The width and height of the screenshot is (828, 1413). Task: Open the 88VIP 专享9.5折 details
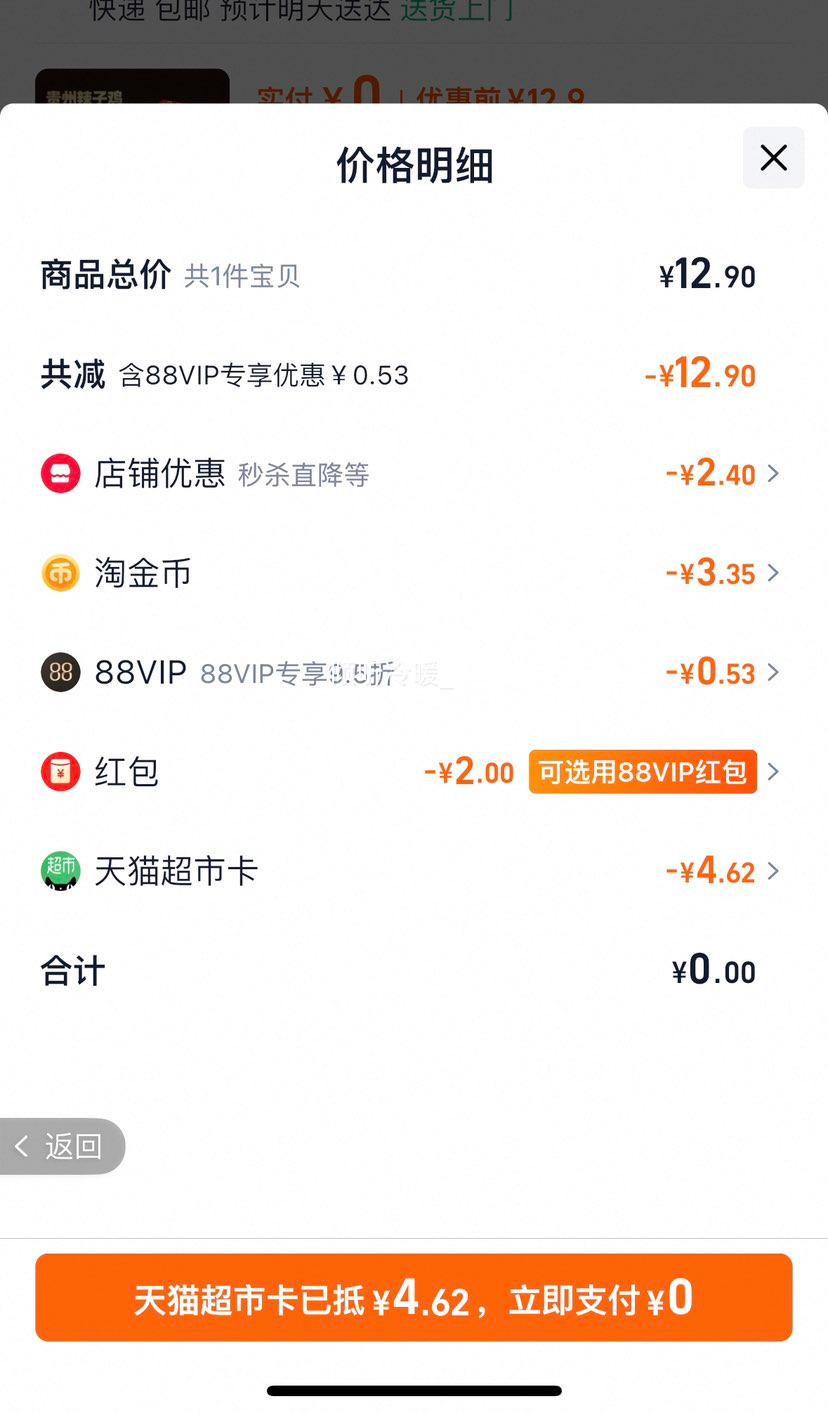772,672
